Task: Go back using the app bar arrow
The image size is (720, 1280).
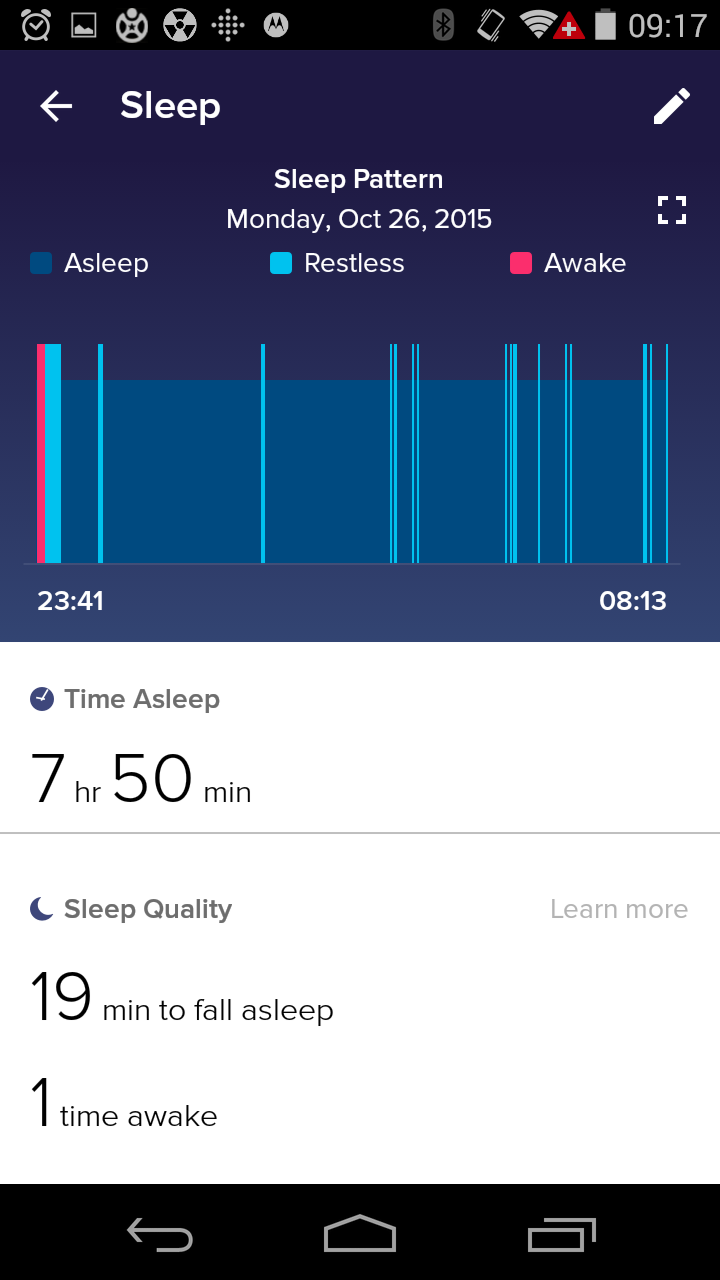Action: point(56,106)
